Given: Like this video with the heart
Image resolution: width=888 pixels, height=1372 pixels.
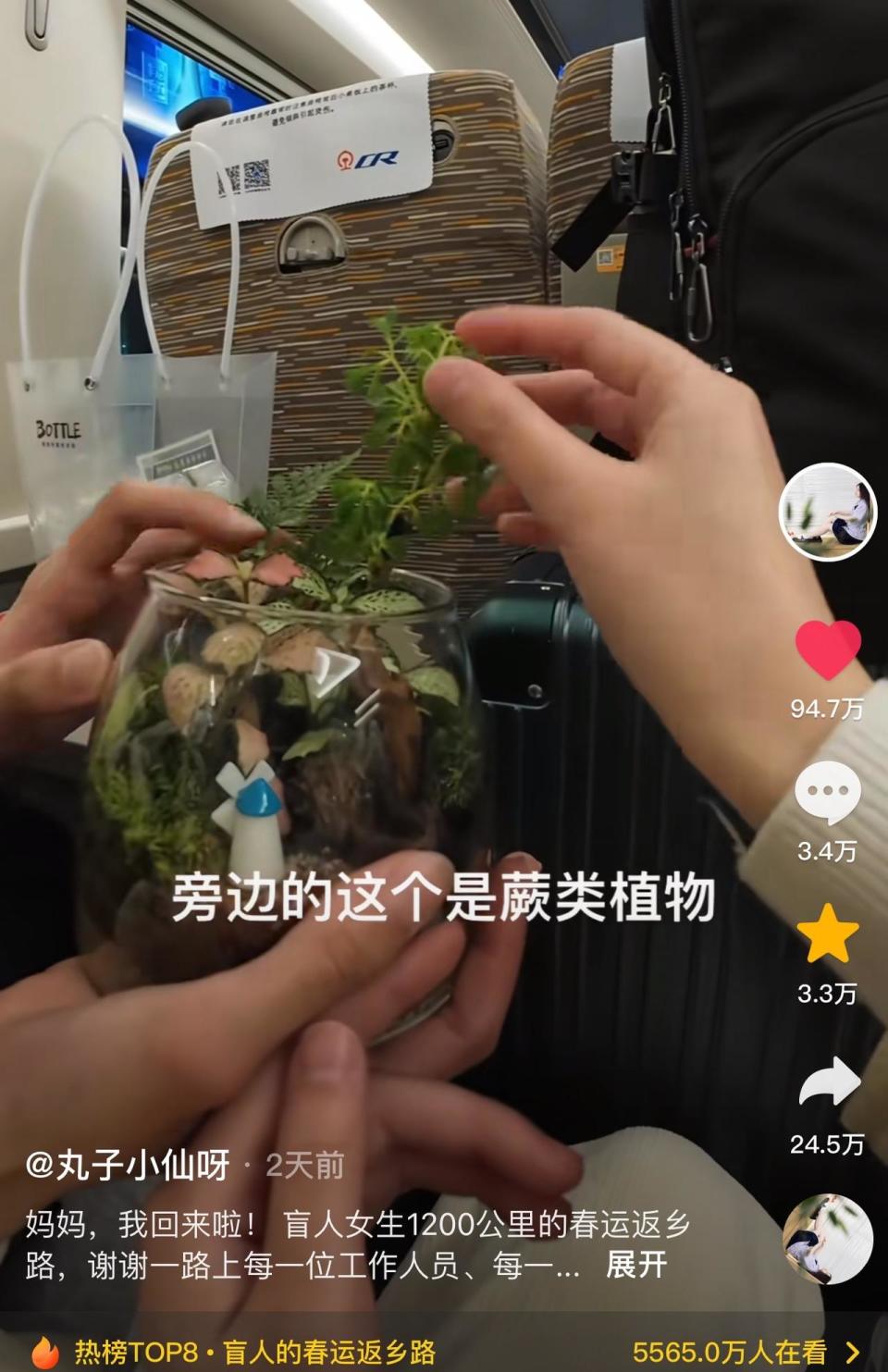Looking at the screenshot, I should 827,650.
